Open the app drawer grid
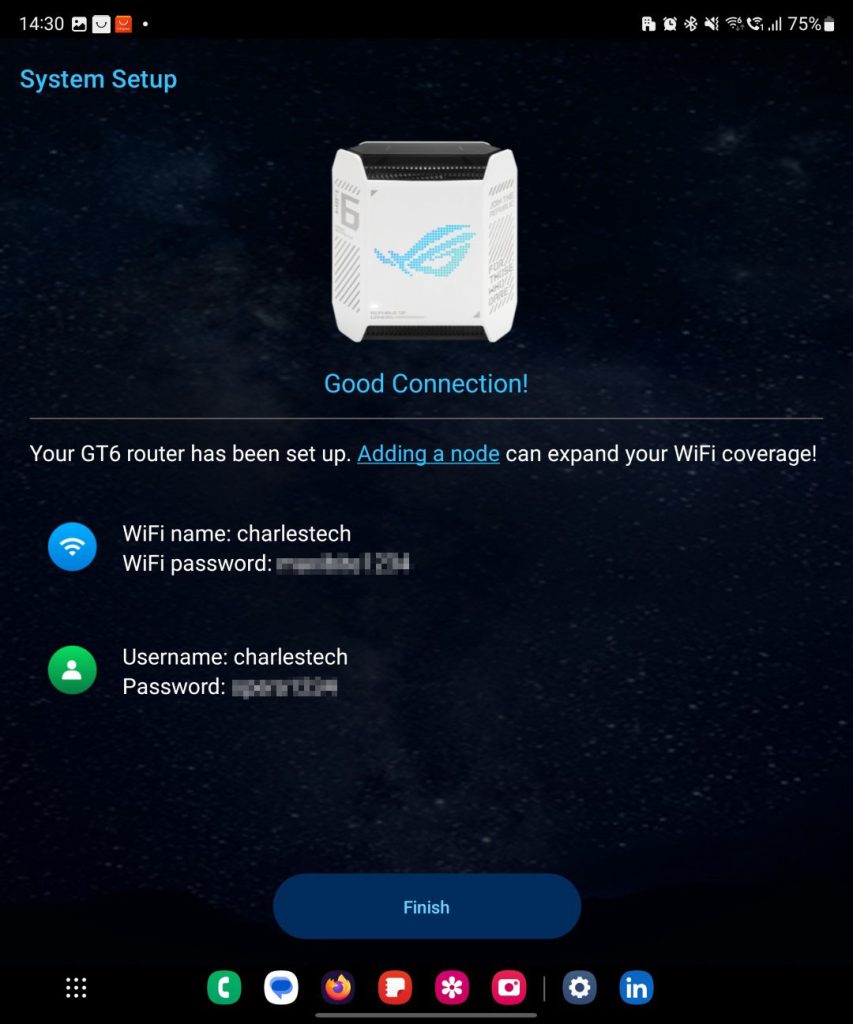Viewport: 853px width, 1024px height. (76, 988)
